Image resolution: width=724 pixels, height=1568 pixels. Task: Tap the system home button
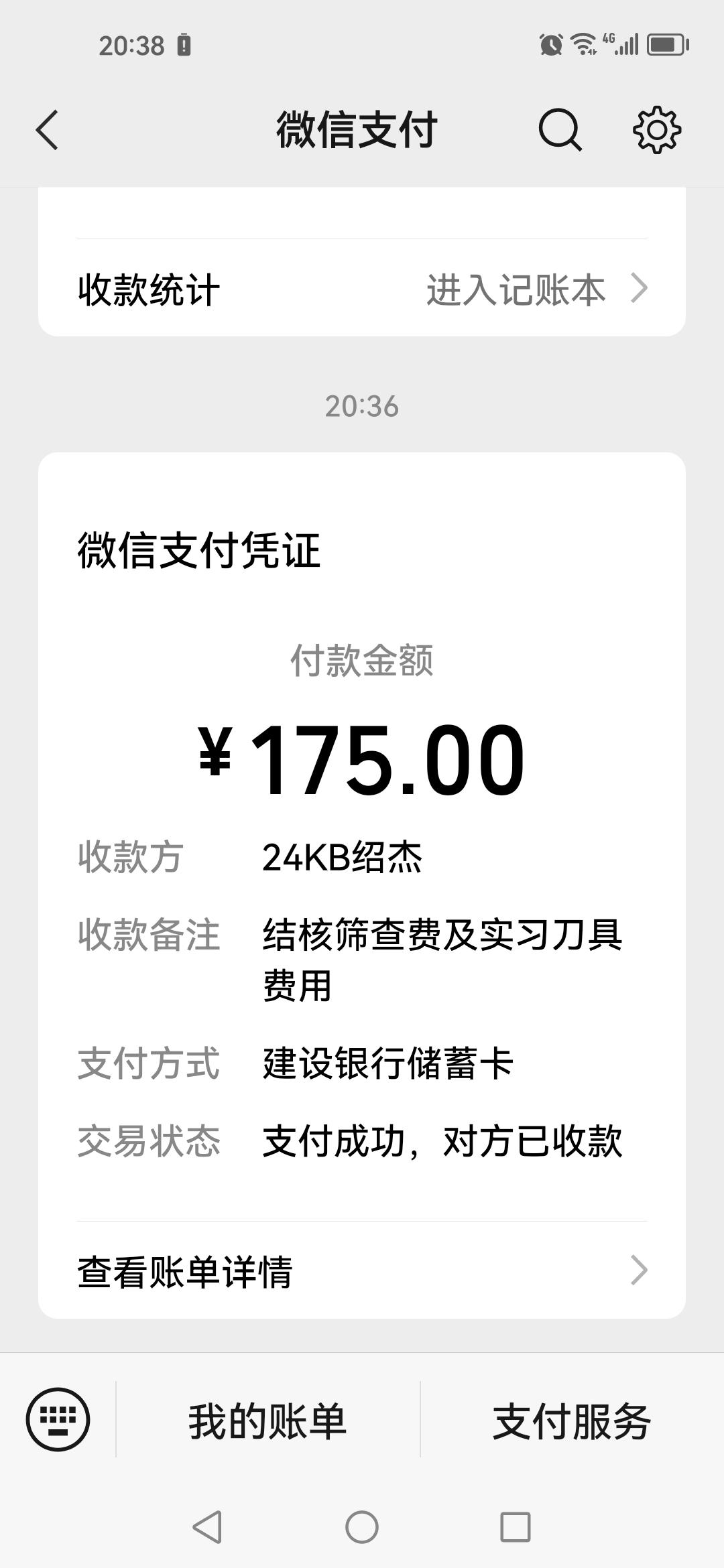[362, 1528]
